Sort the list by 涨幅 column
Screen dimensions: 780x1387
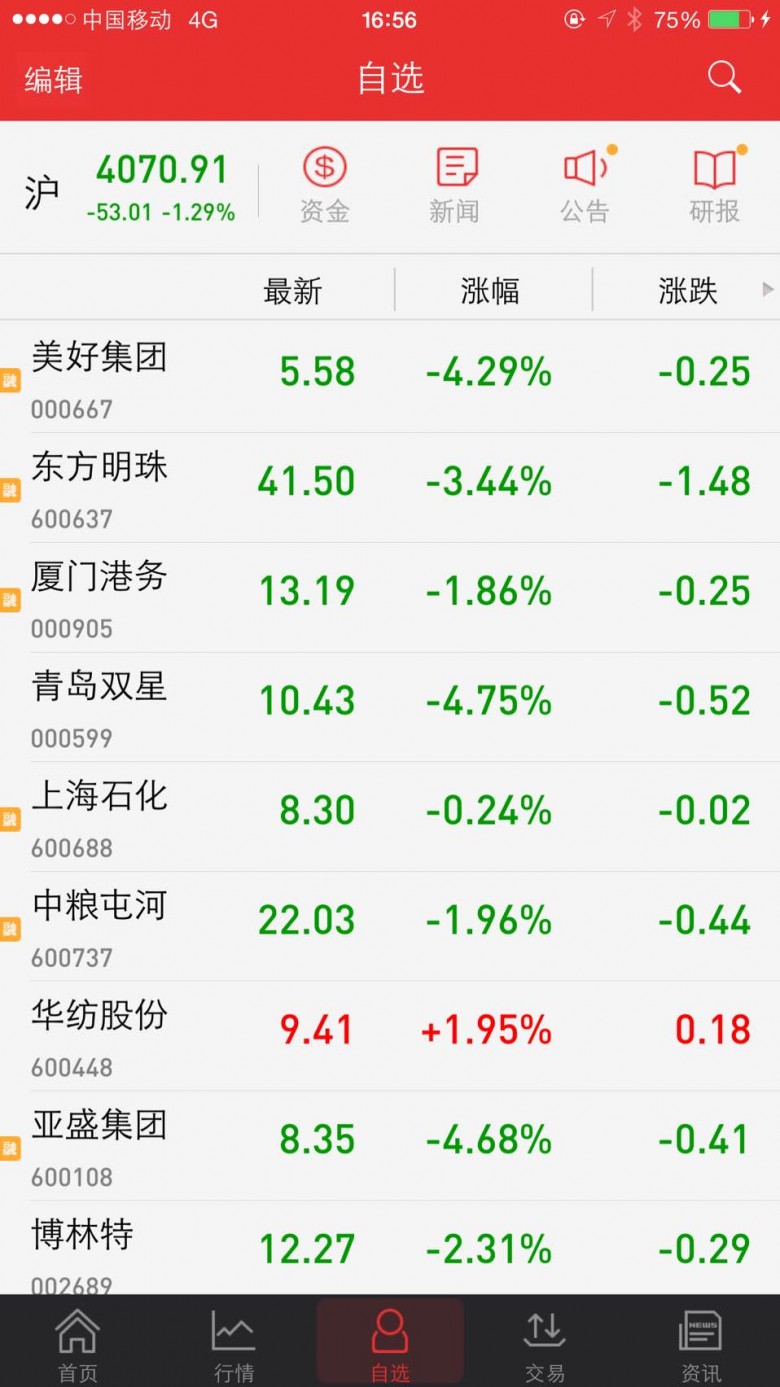coord(490,291)
